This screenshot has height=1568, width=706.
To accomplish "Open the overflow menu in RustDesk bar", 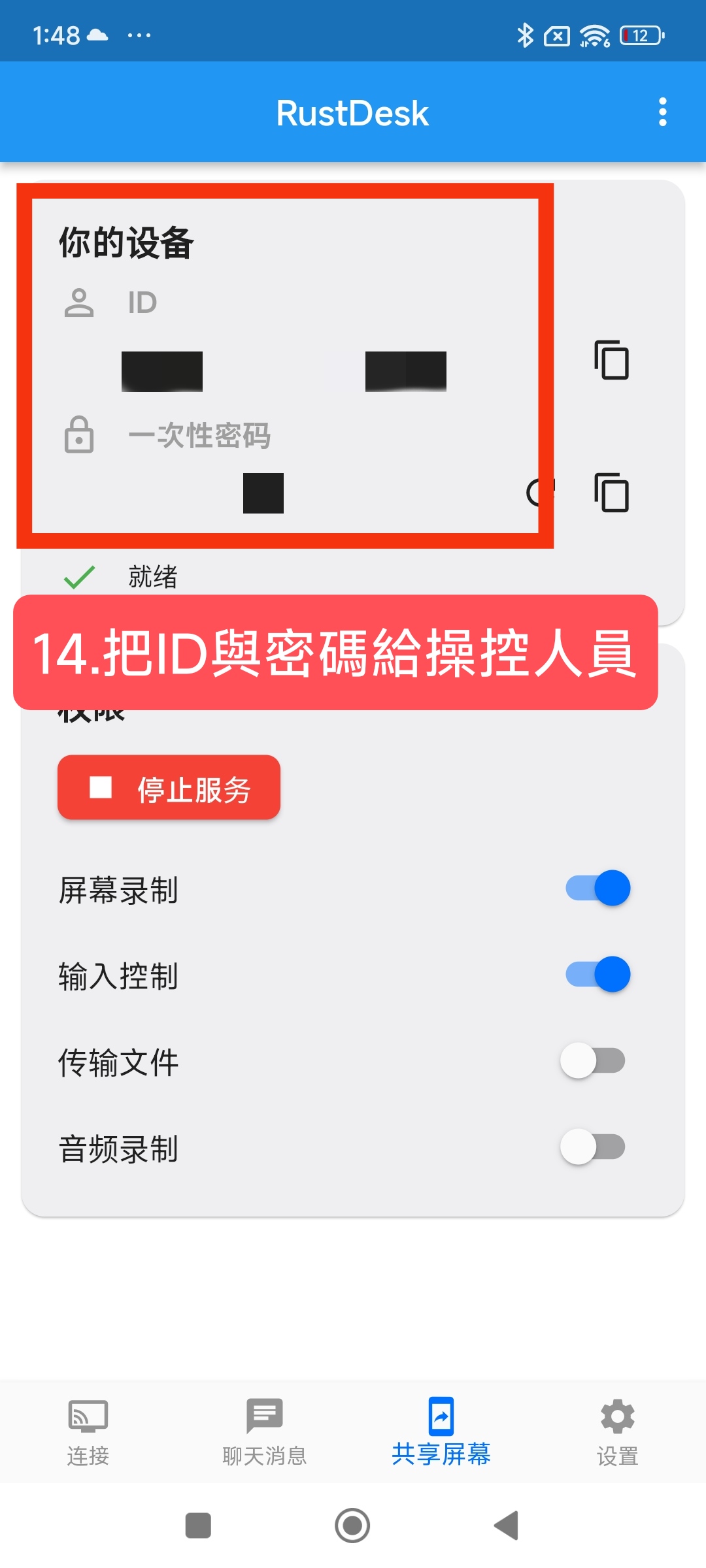I will coord(662,112).
